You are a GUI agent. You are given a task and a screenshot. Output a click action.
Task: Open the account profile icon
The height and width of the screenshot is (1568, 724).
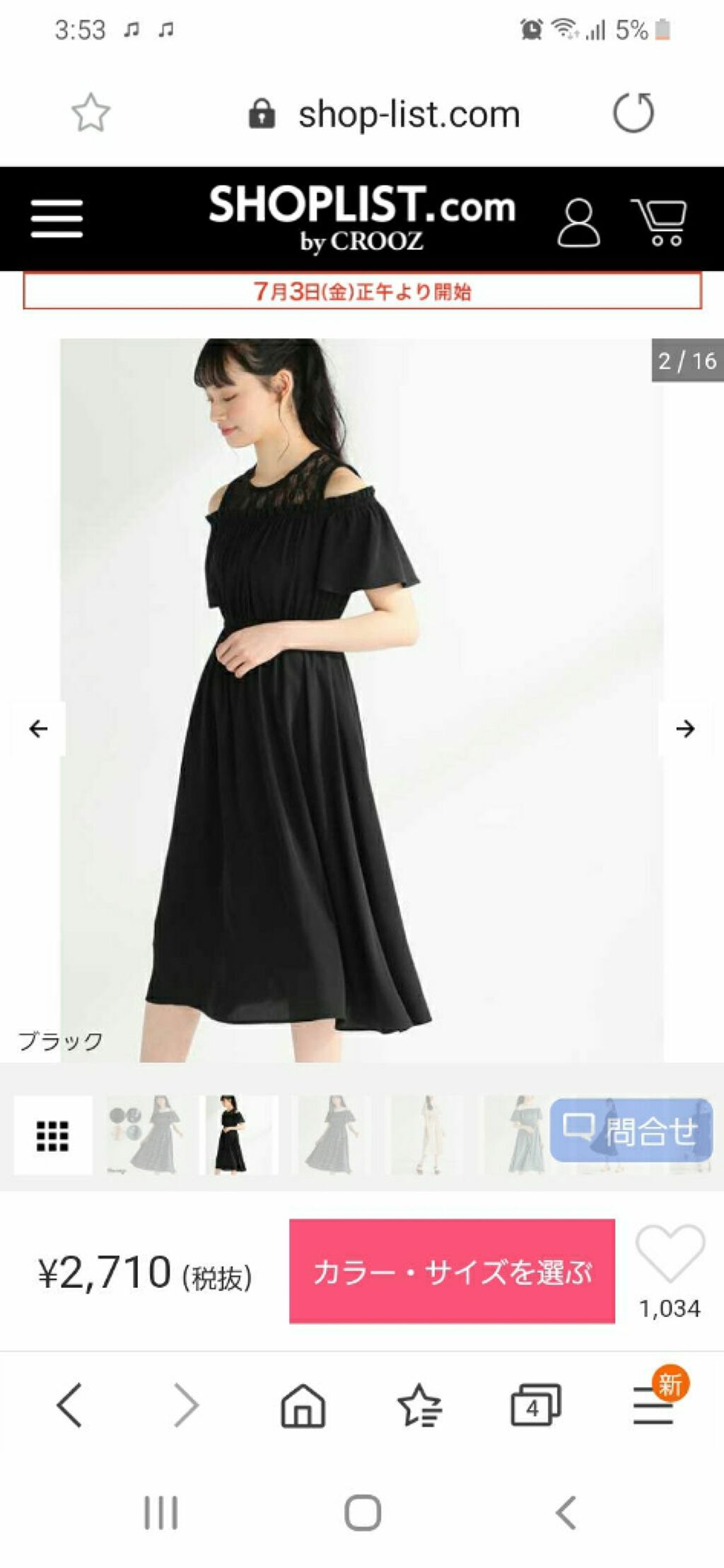coord(578,222)
